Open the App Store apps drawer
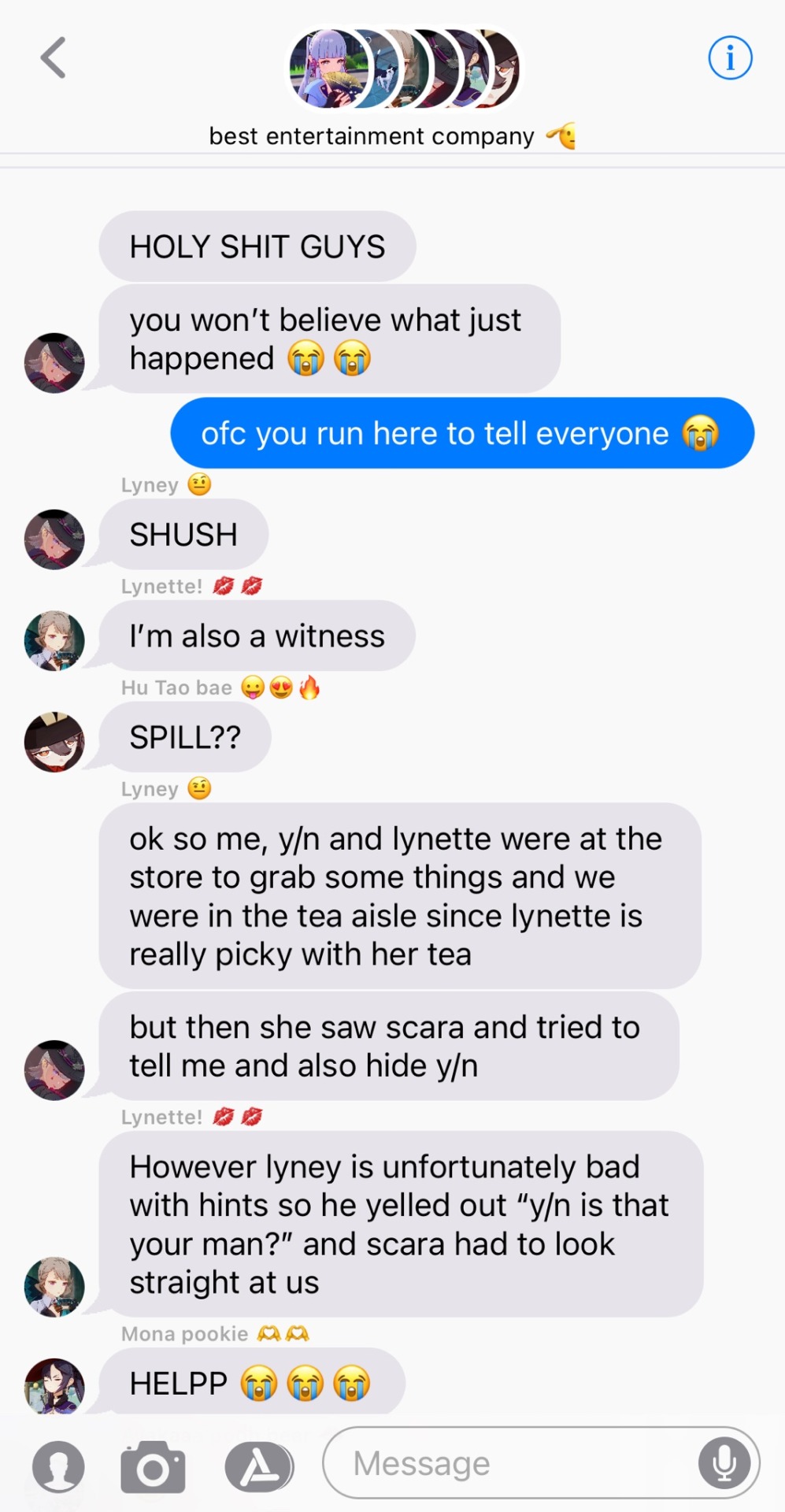Image resolution: width=785 pixels, height=1512 pixels. [259, 1466]
